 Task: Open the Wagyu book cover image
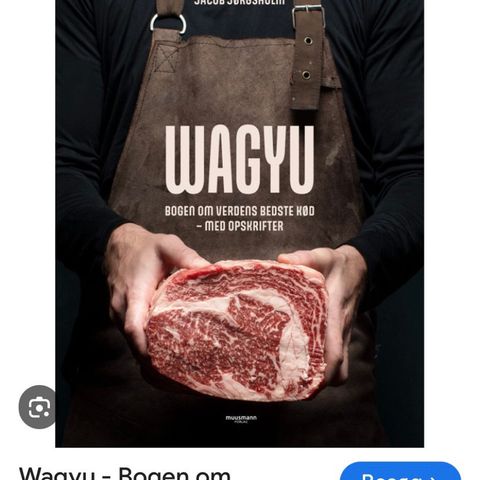pos(240,223)
